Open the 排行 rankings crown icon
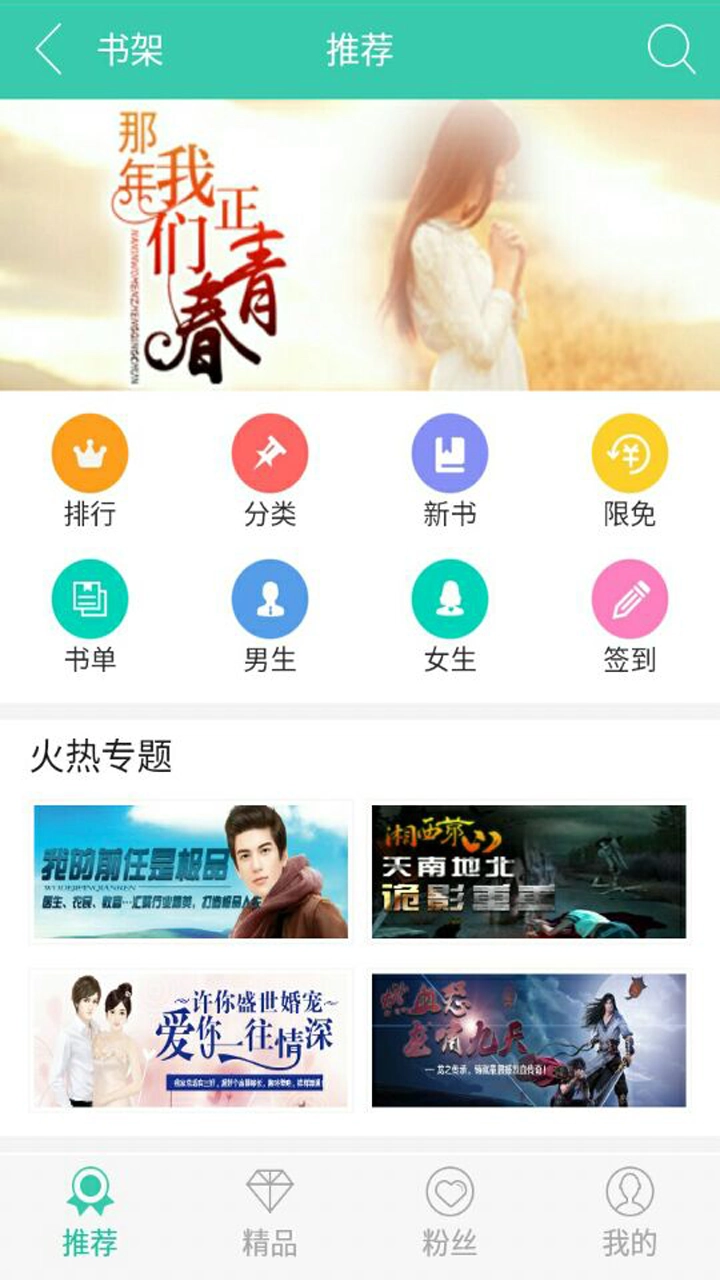Screen dimensions: 720x1280 point(88,455)
